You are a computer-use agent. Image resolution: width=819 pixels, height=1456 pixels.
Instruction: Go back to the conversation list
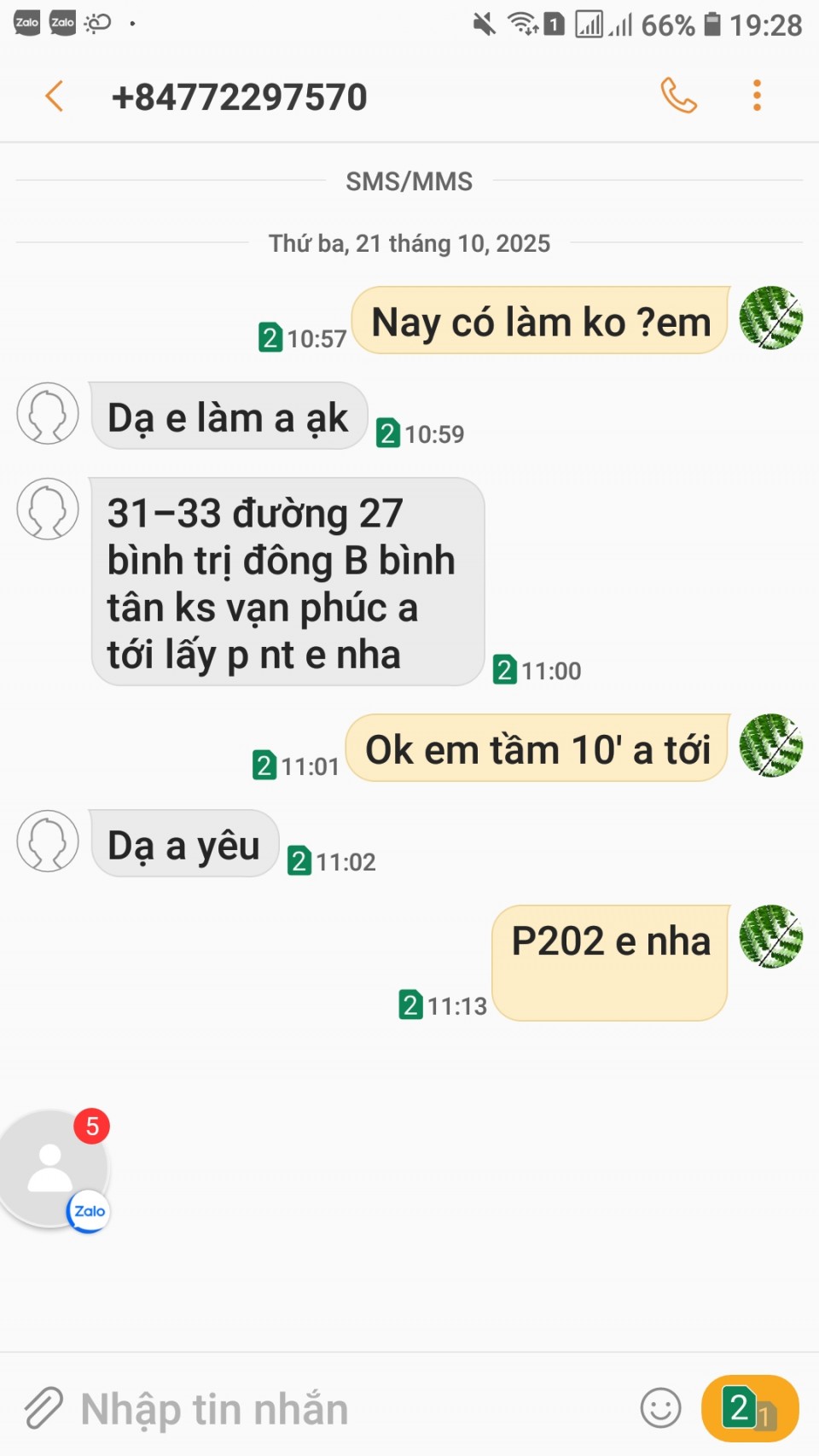click(x=55, y=96)
